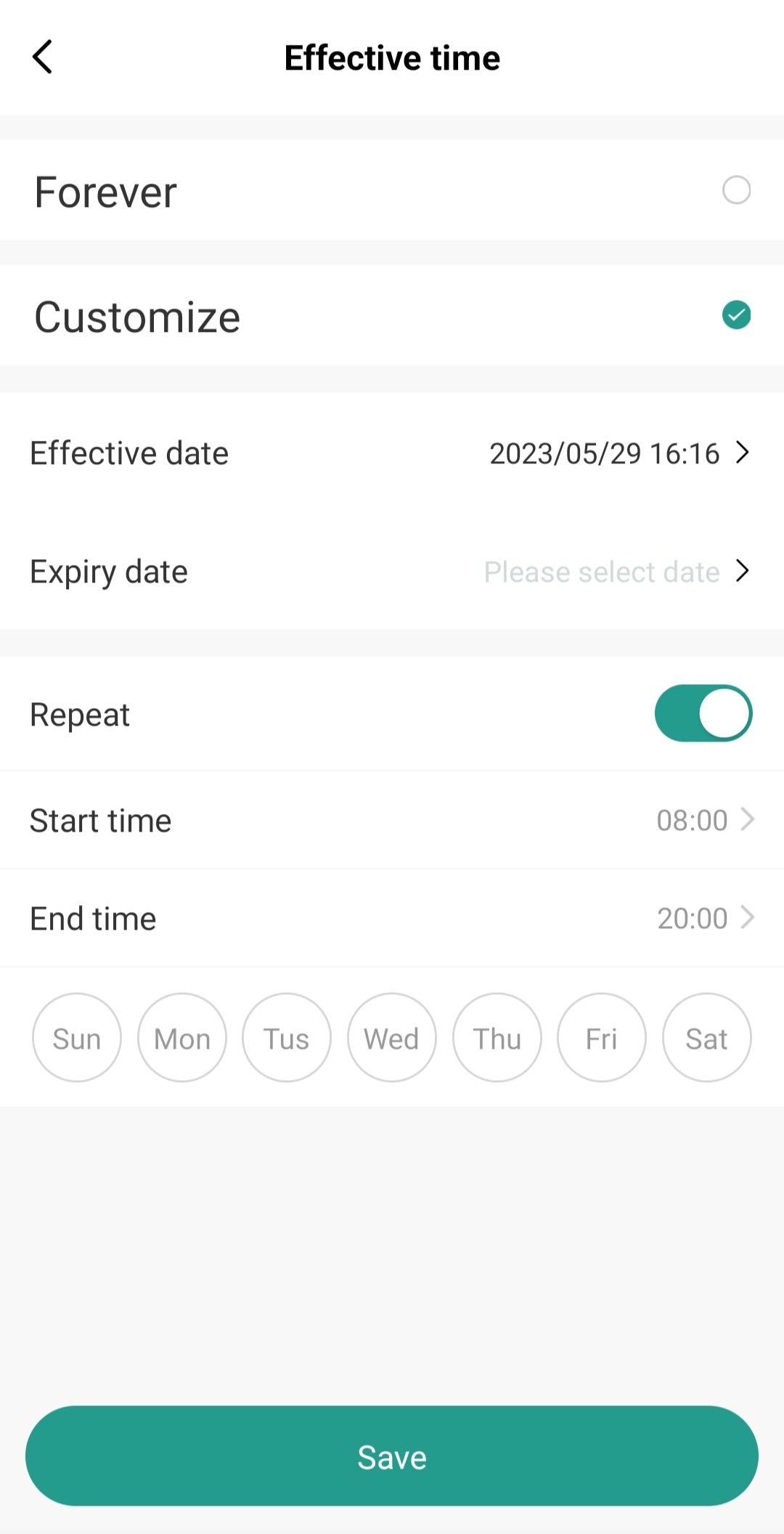The width and height of the screenshot is (784, 1534).
Task: Change the Start time
Action: point(704,820)
